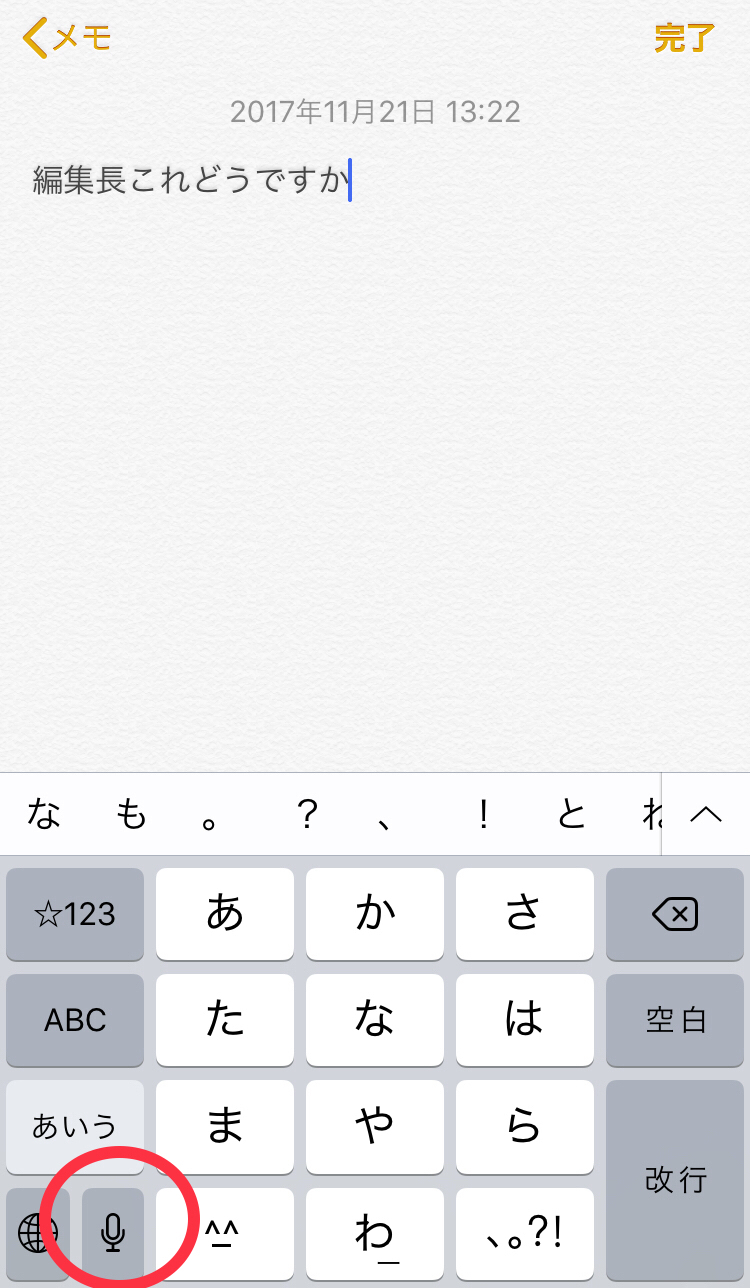This screenshot has width=750, height=1288.
Task: Type the あ key
Action: (225, 914)
